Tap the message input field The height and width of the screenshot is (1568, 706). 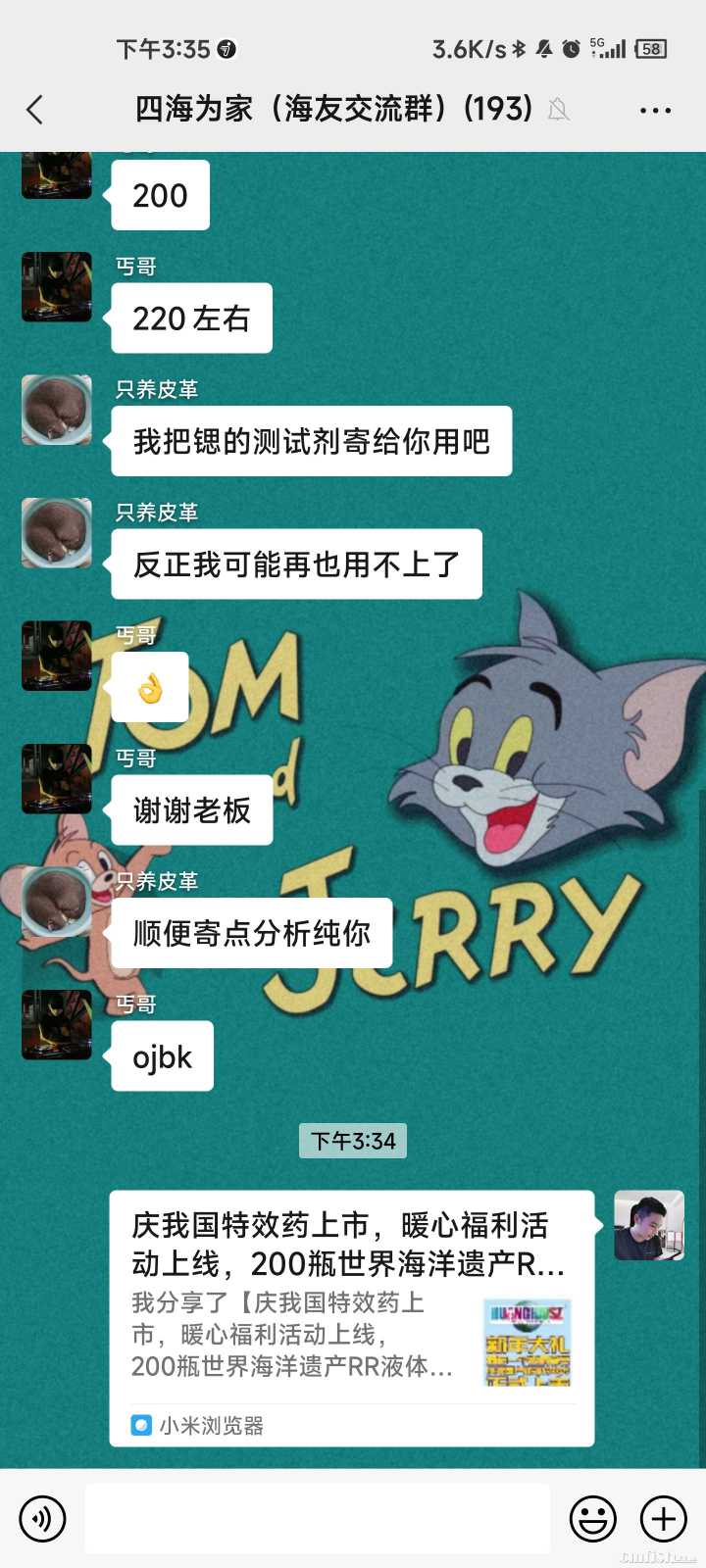click(x=317, y=1519)
